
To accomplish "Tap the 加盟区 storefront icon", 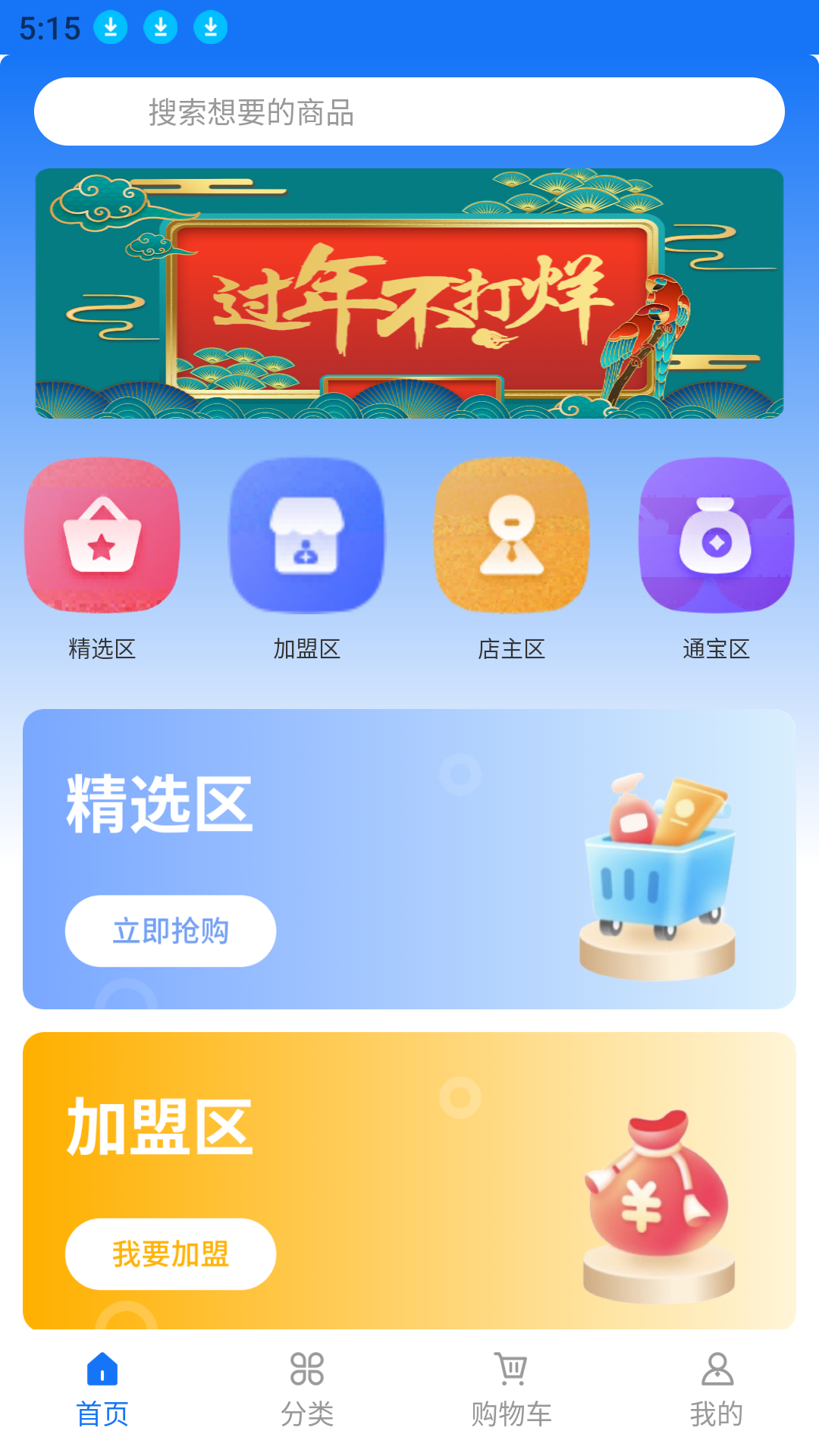I will pyautogui.click(x=307, y=535).
